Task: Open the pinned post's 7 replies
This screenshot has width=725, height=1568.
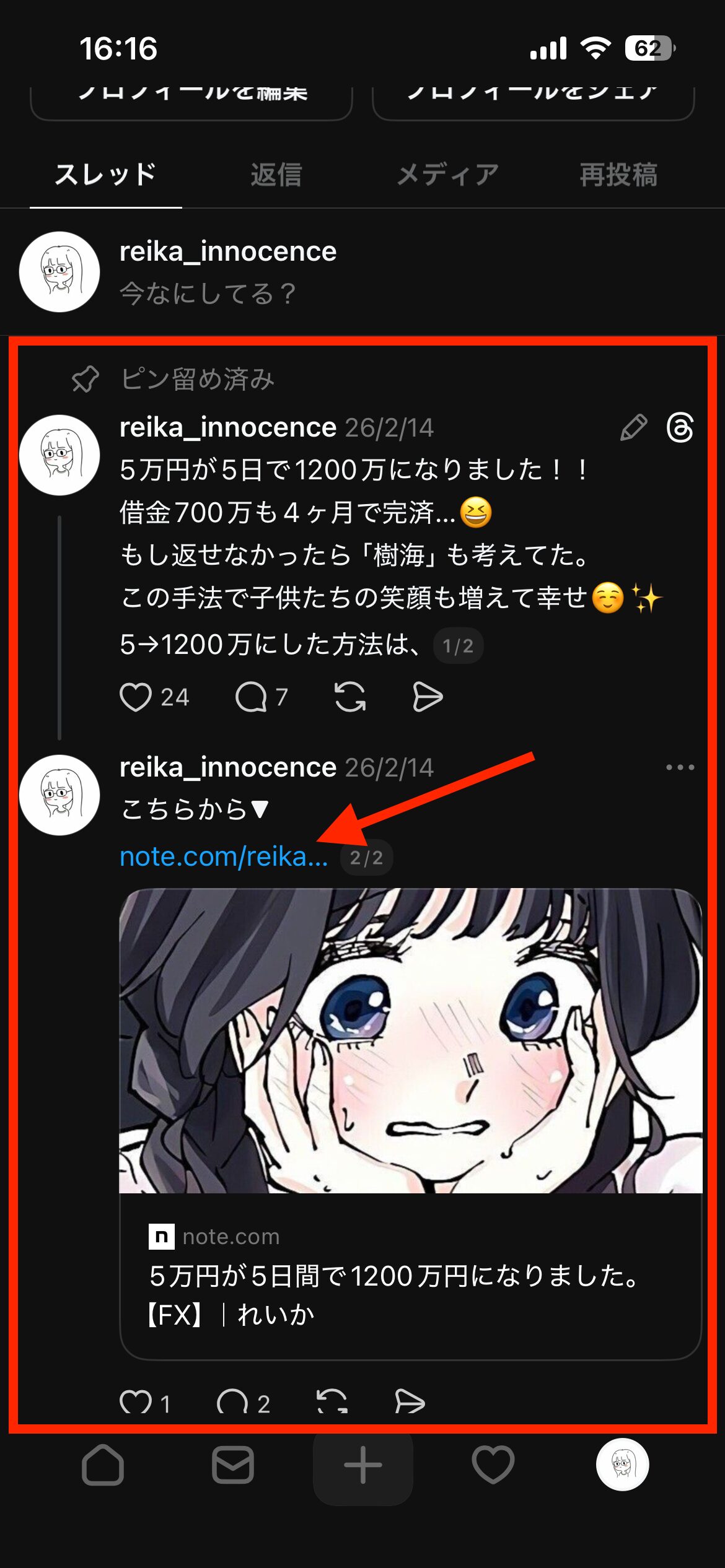Action: tap(251, 697)
